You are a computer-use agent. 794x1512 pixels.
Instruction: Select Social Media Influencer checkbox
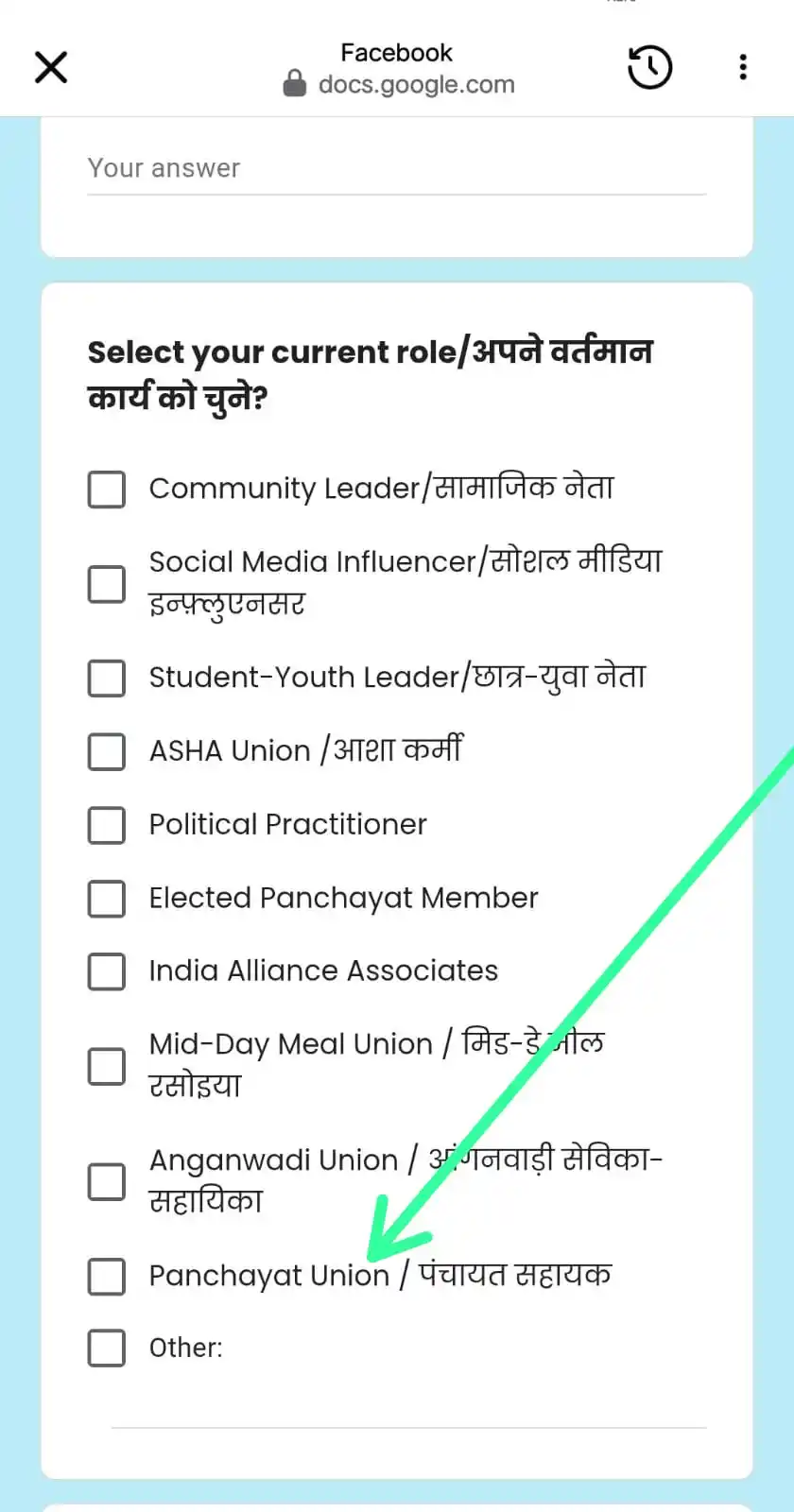[x=107, y=584]
